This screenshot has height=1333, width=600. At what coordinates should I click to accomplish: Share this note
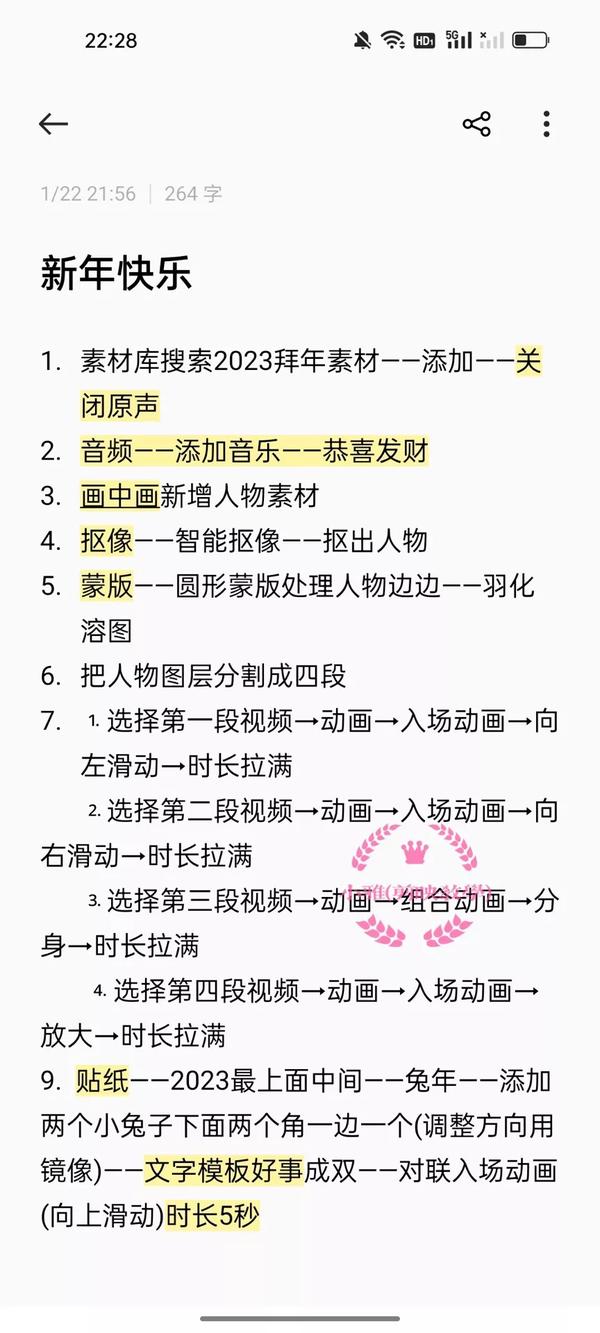477,124
